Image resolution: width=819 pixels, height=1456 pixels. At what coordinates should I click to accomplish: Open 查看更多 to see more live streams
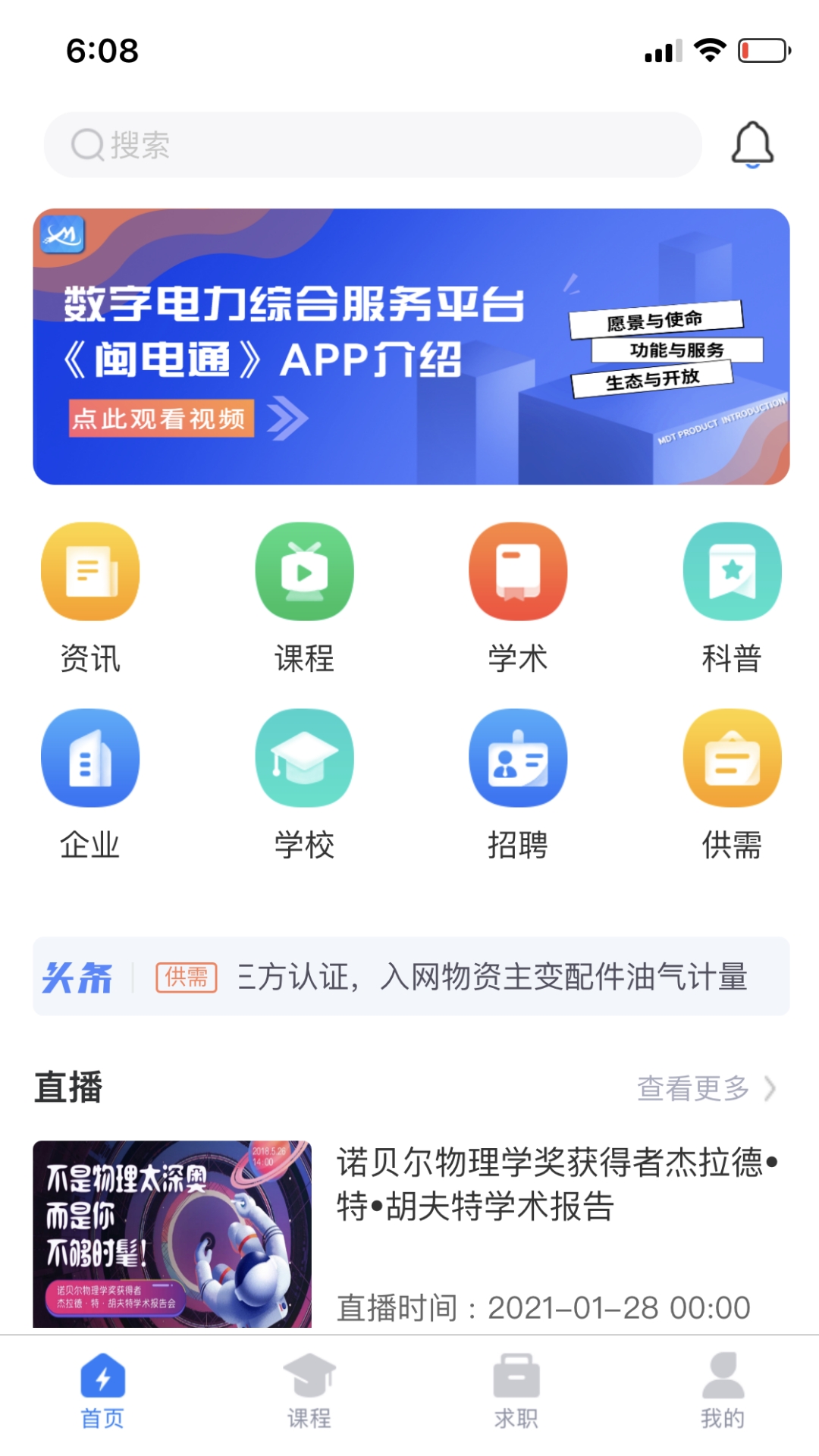point(694,1090)
